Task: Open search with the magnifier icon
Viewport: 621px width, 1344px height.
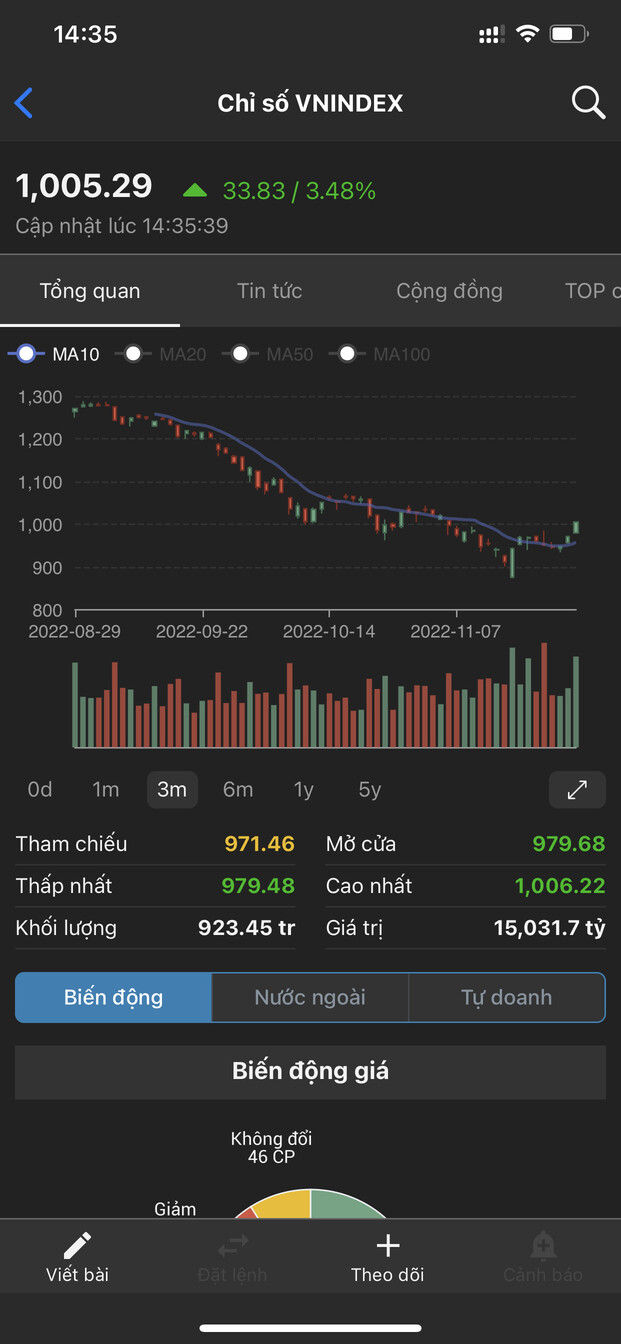Action: pos(588,102)
